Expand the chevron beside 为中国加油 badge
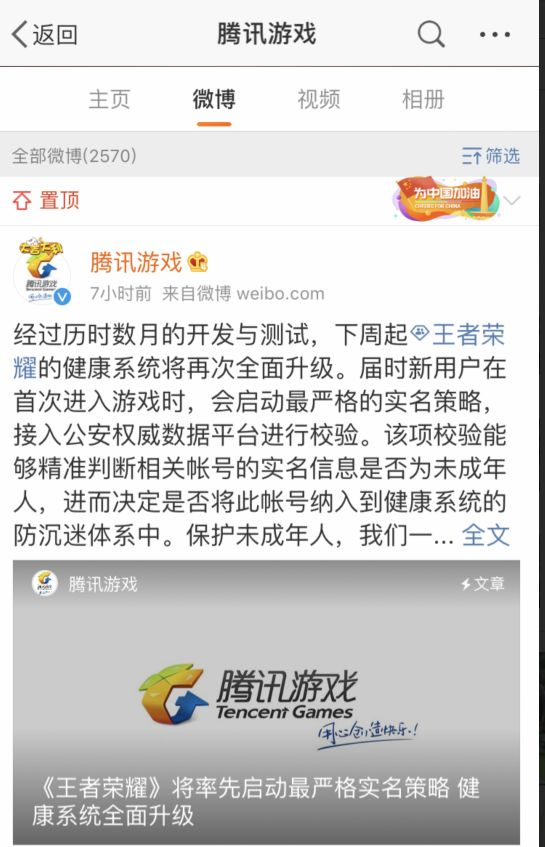545x847 pixels. click(x=512, y=200)
